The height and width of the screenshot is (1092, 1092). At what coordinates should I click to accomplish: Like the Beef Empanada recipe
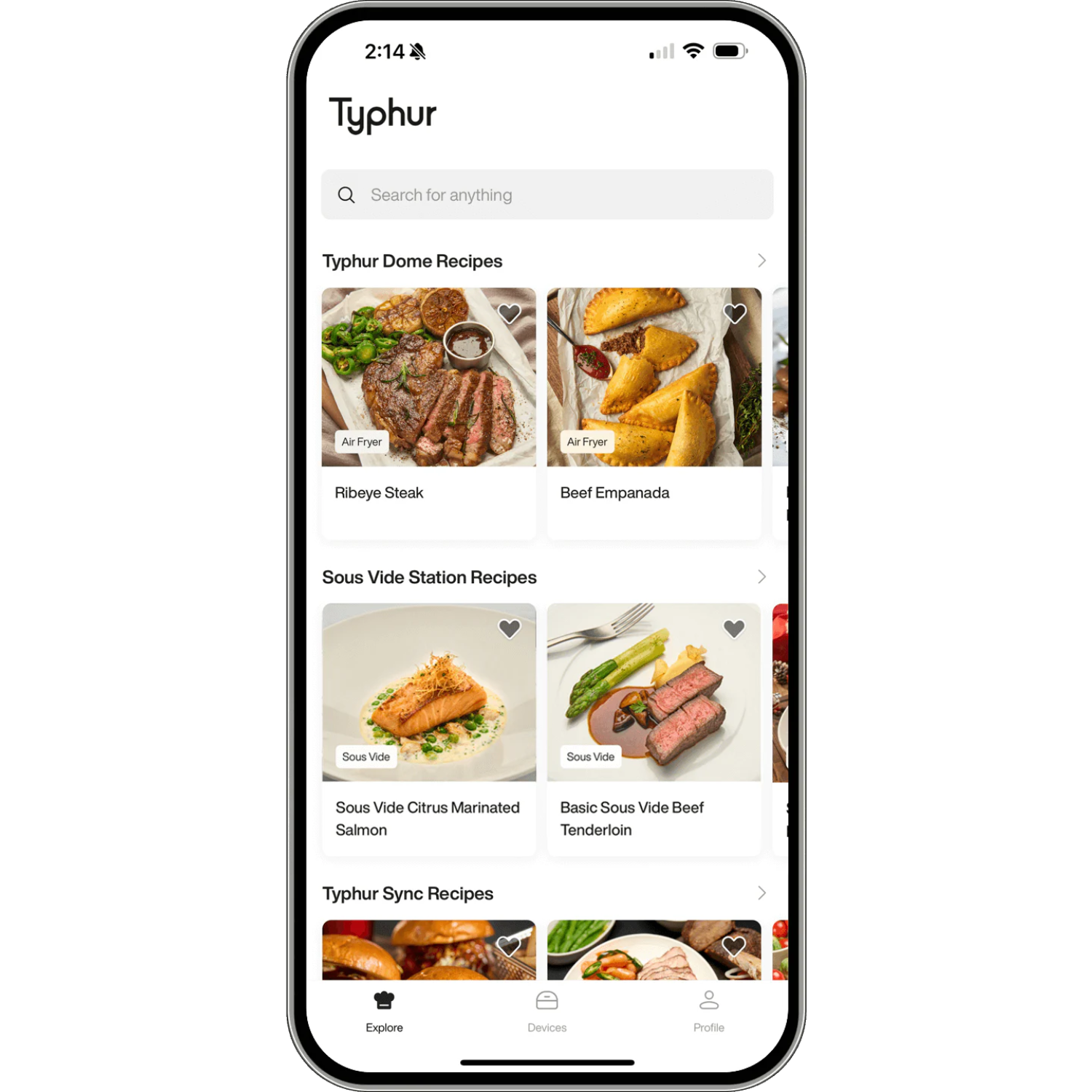pyautogui.click(x=734, y=314)
